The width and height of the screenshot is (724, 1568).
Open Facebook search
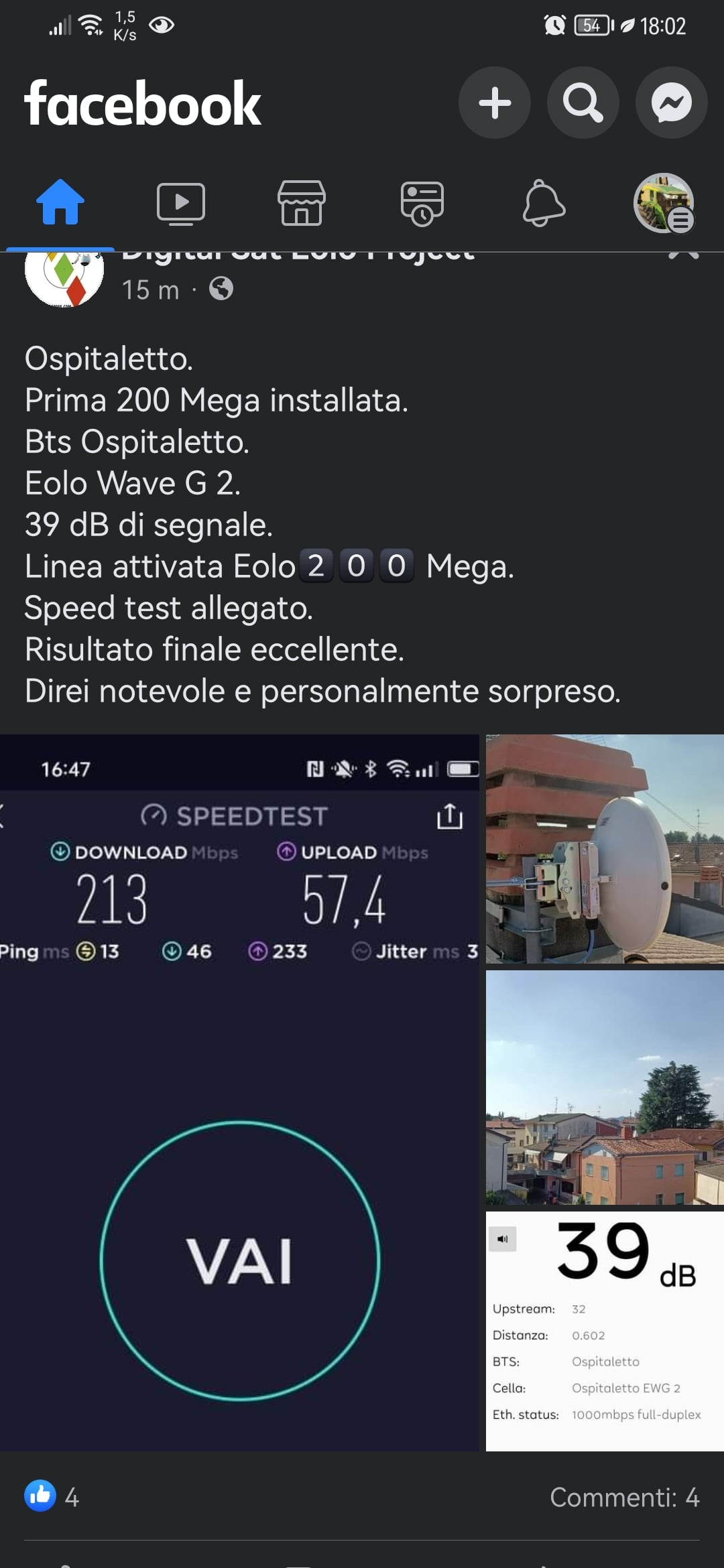[583, 103]
